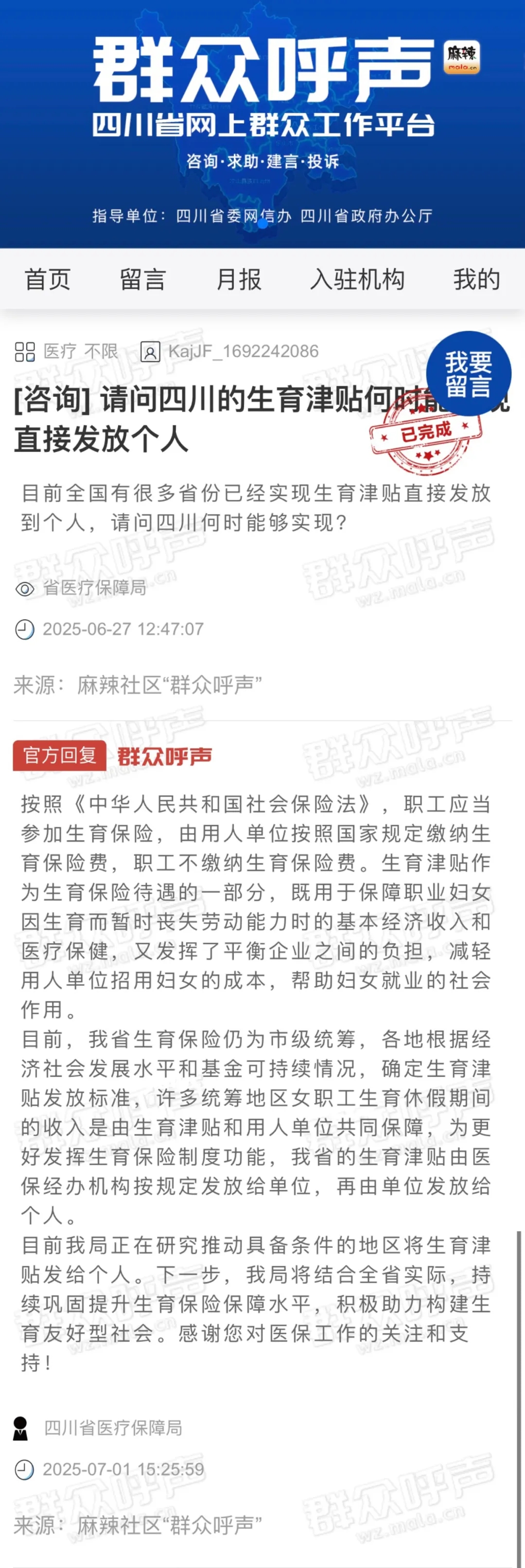Select the 入驻机构 tab
This screenshot has height=1568, width=525.
point(357,279)
